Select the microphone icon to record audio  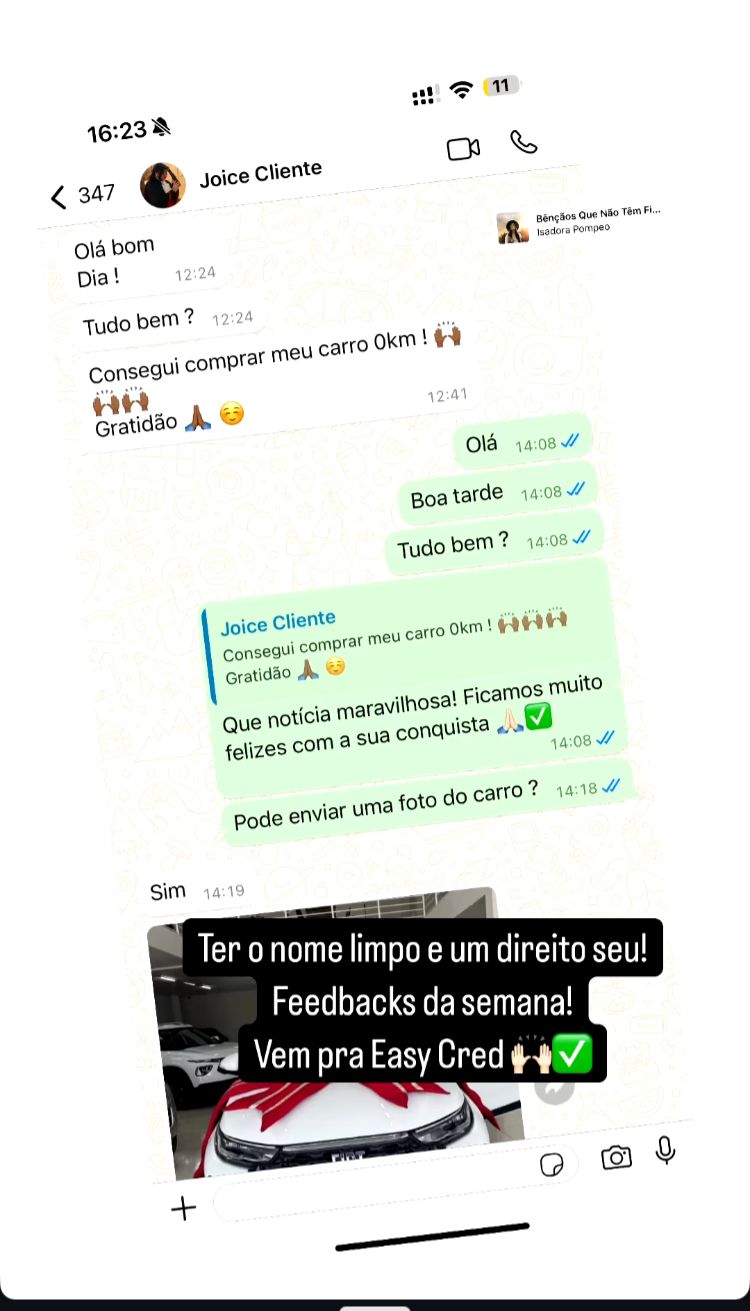tap(666, 1152)
